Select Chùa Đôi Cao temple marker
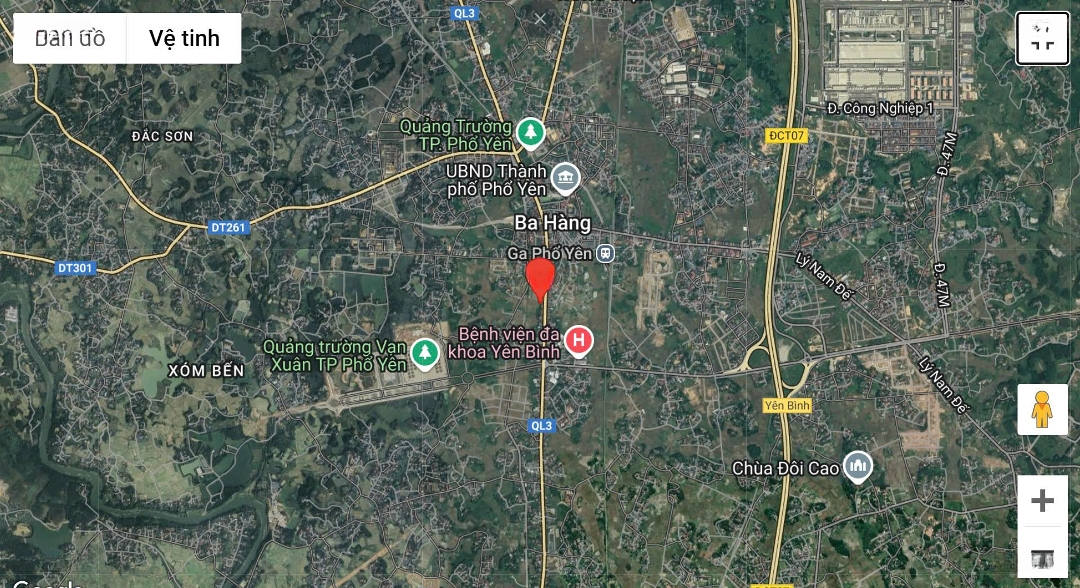The height and width of the screenshot is (588, 1080). [858, 467]
